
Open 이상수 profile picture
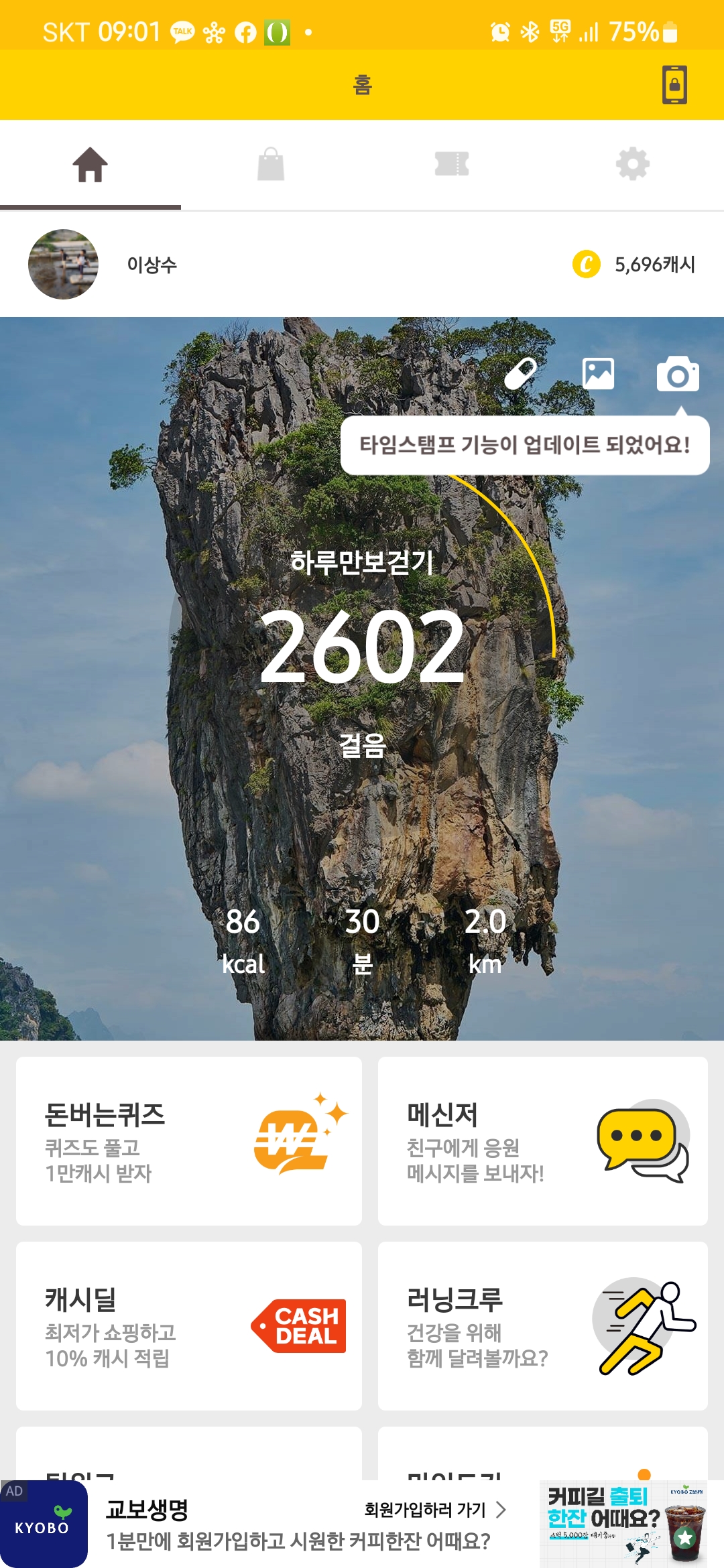click(x=63, y=265)
